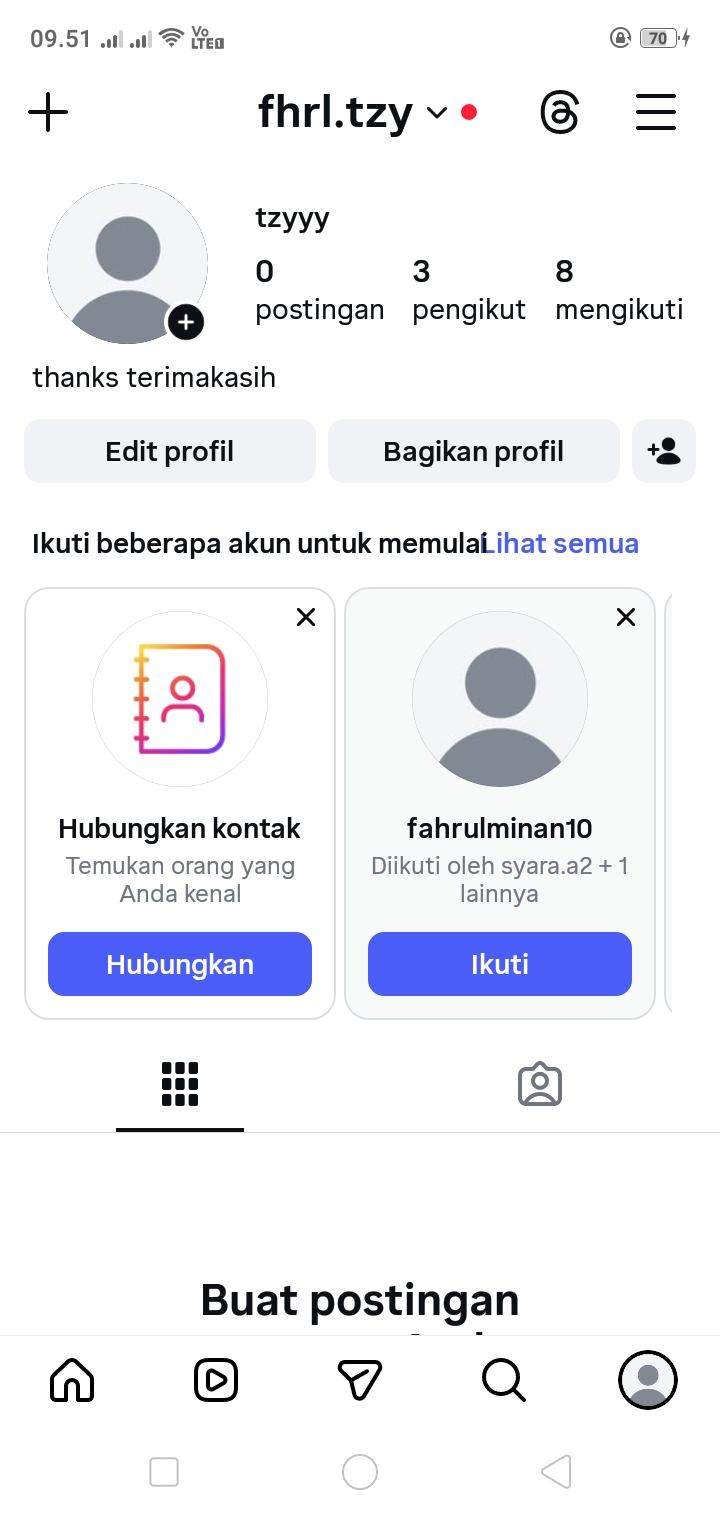
Task: Open the Lihat semua link
Action: point(560,543)
